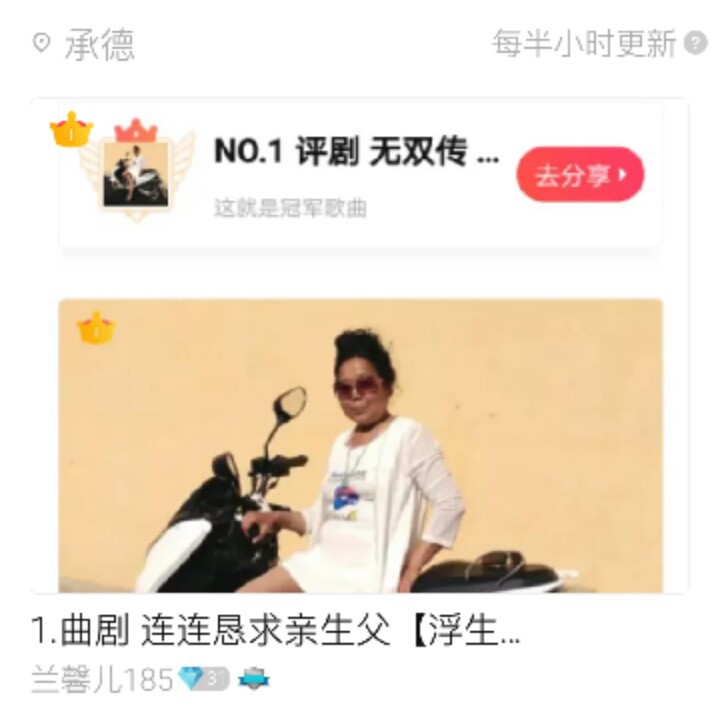View 兰馨儿185's profile
The image size is (720, 720).
point(102,680)
